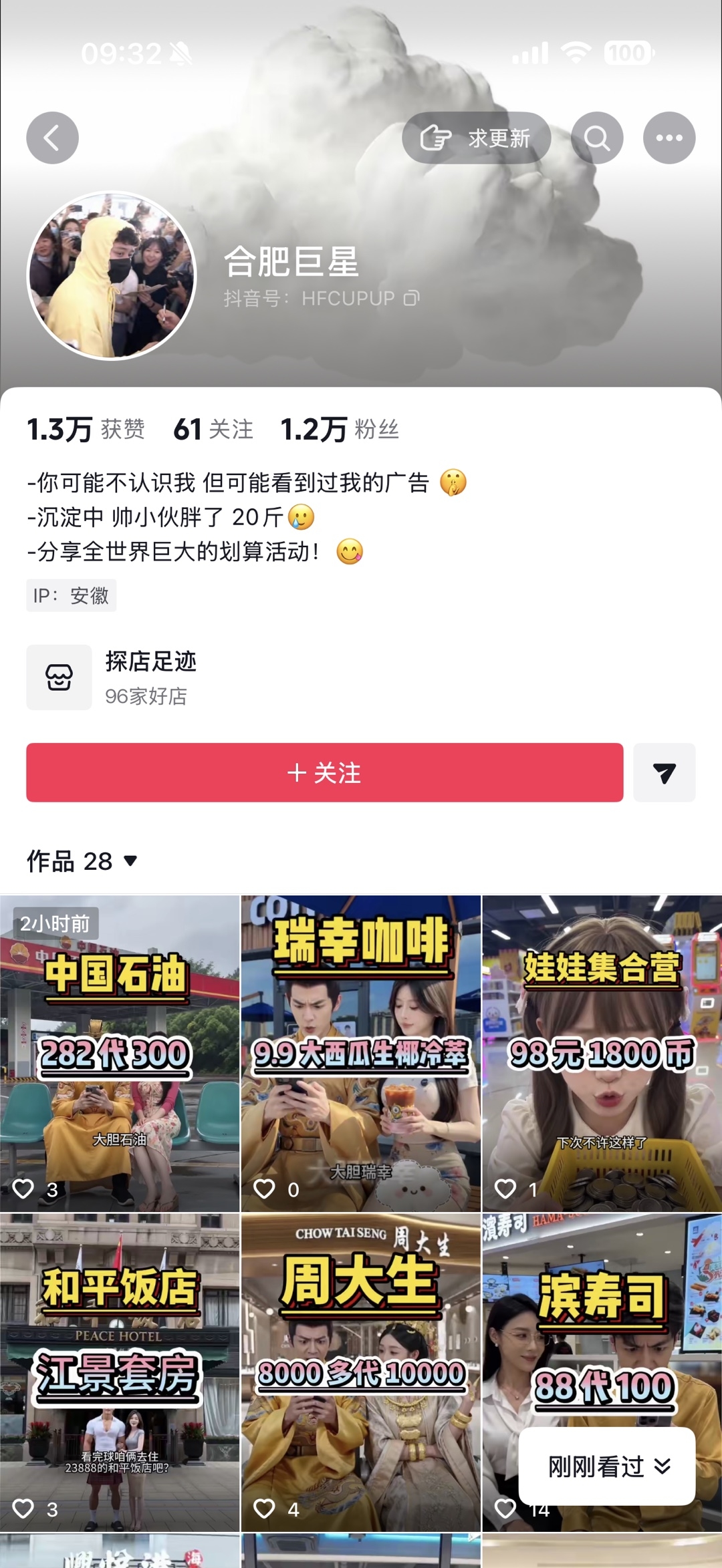Play the 周大生 8000多代10000 video
722x1568 pixels.
click(361, 1373)
